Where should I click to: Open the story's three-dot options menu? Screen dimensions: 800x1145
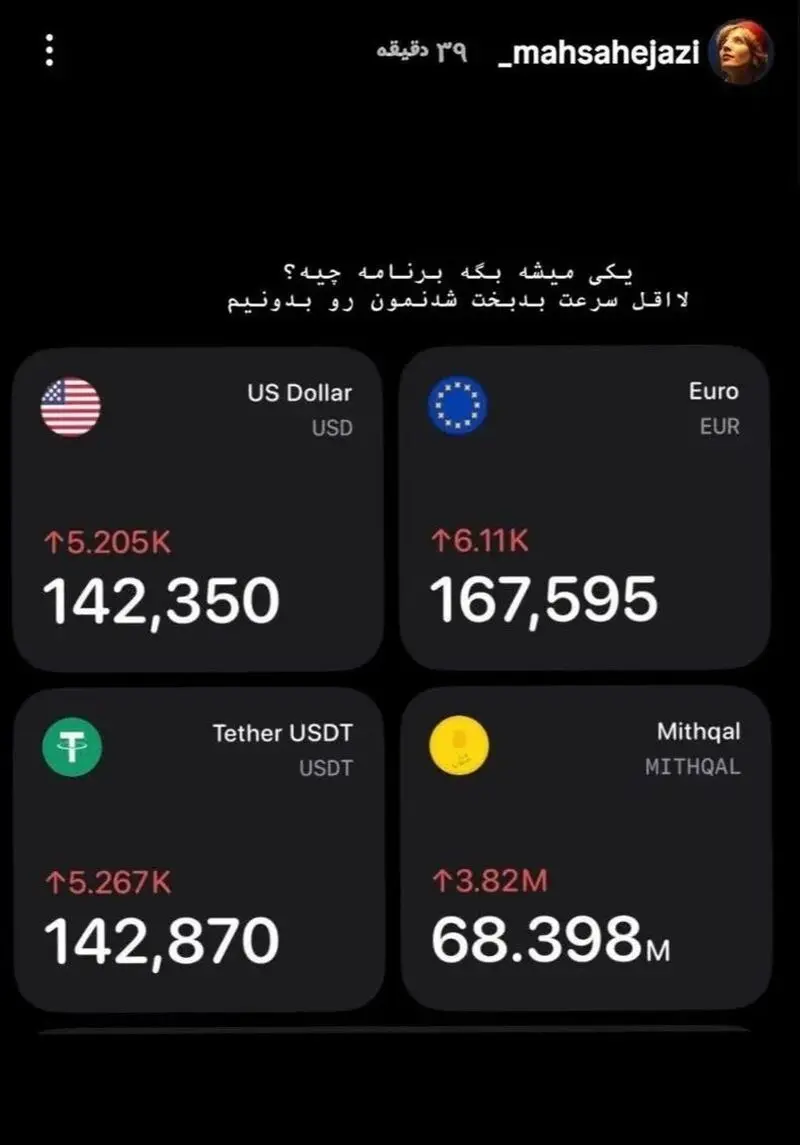click(x=50, y=52)
